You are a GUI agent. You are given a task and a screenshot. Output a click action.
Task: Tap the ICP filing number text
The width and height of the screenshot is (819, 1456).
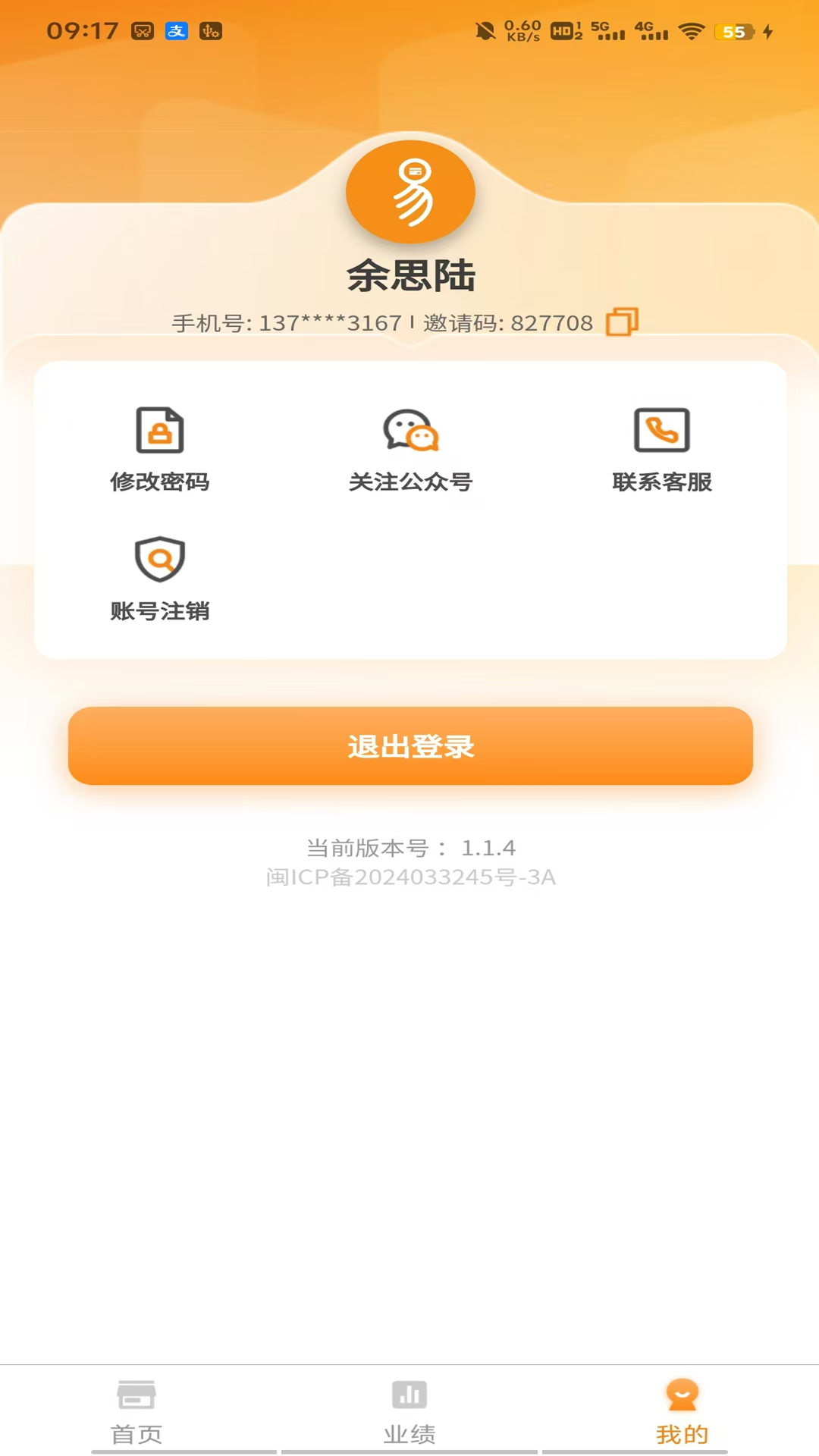[409, 878]
